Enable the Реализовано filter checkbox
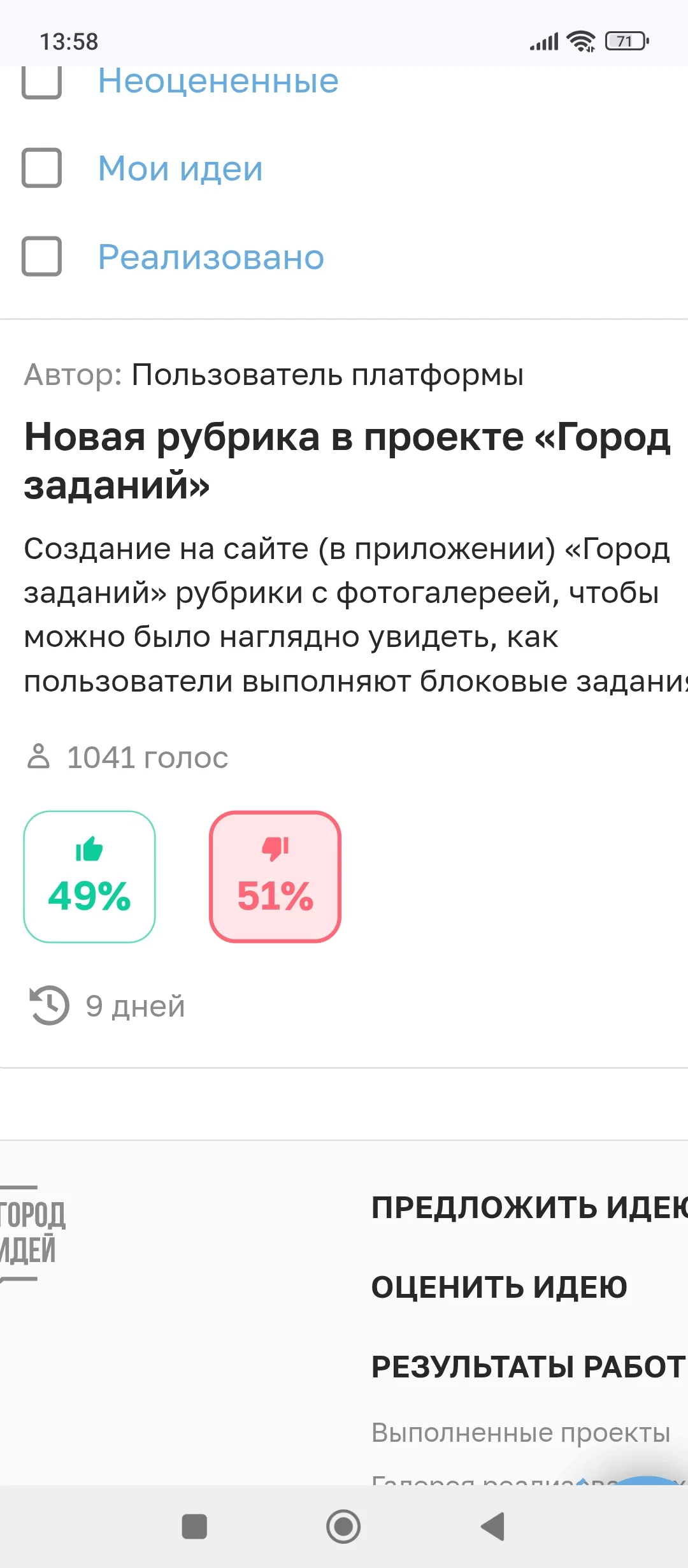Viewport: 688px width, 1568px height. [x=41, y=256]
